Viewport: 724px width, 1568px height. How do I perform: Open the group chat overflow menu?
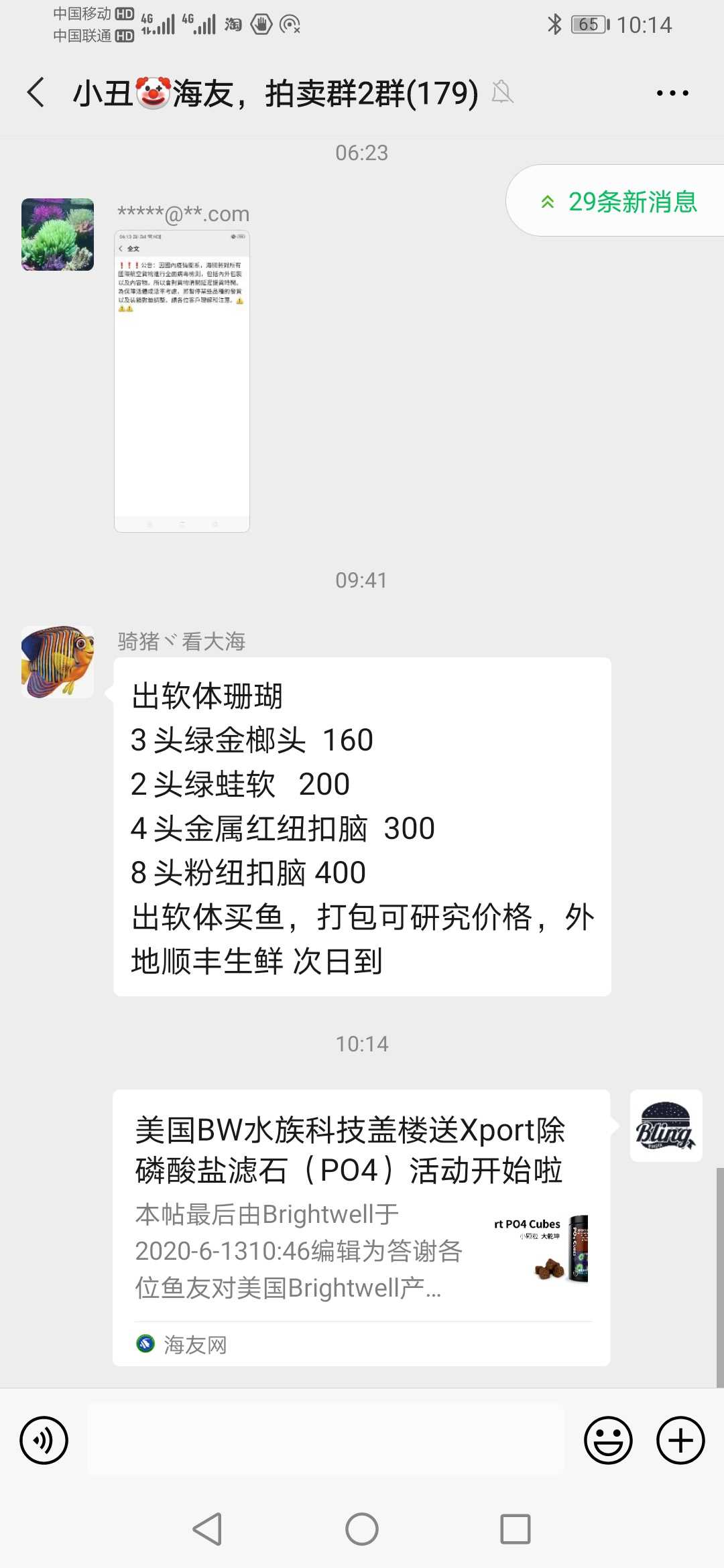coord(672,93)
